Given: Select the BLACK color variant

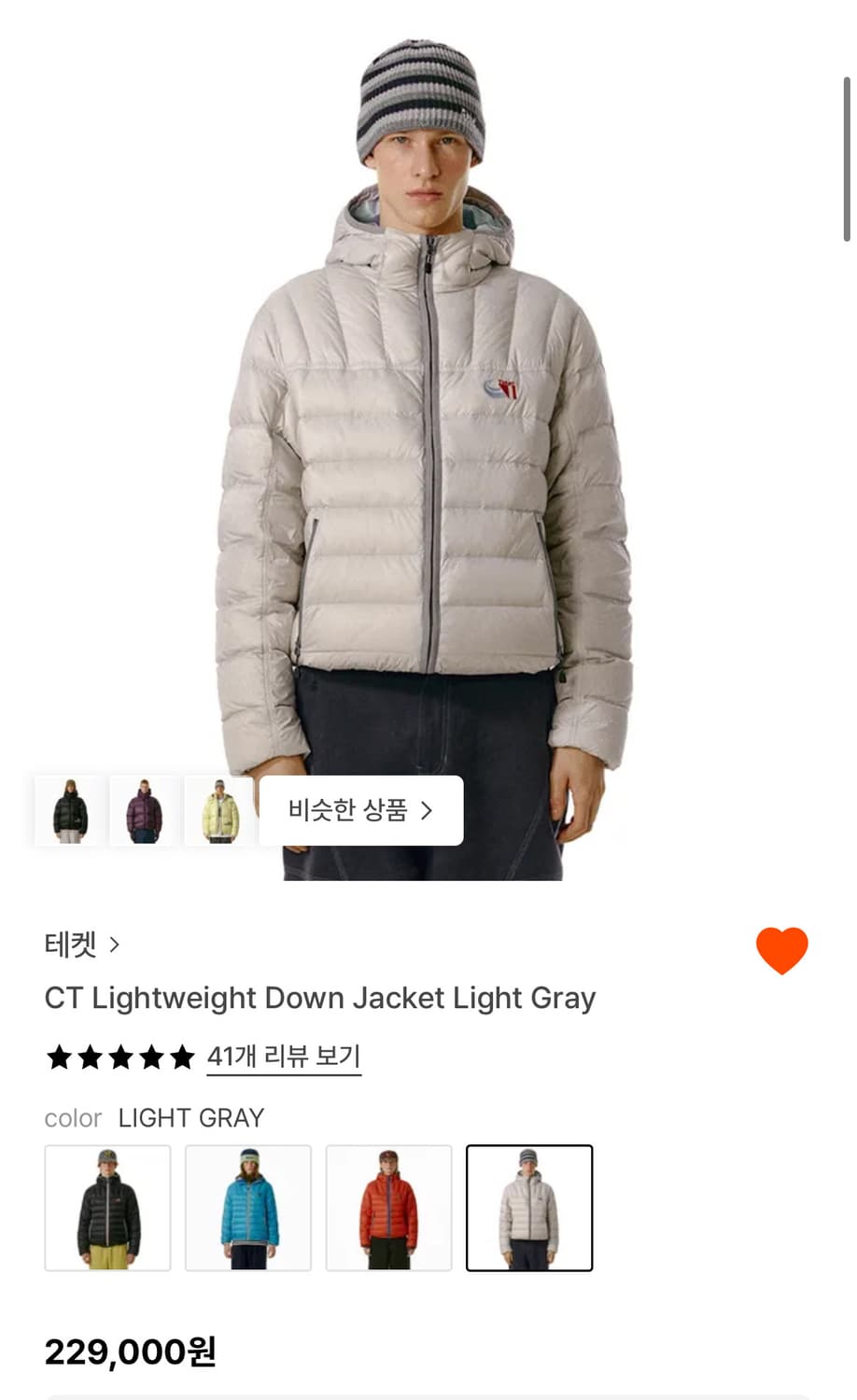Looking at the screenshot, I should [x=107, y=1207].
